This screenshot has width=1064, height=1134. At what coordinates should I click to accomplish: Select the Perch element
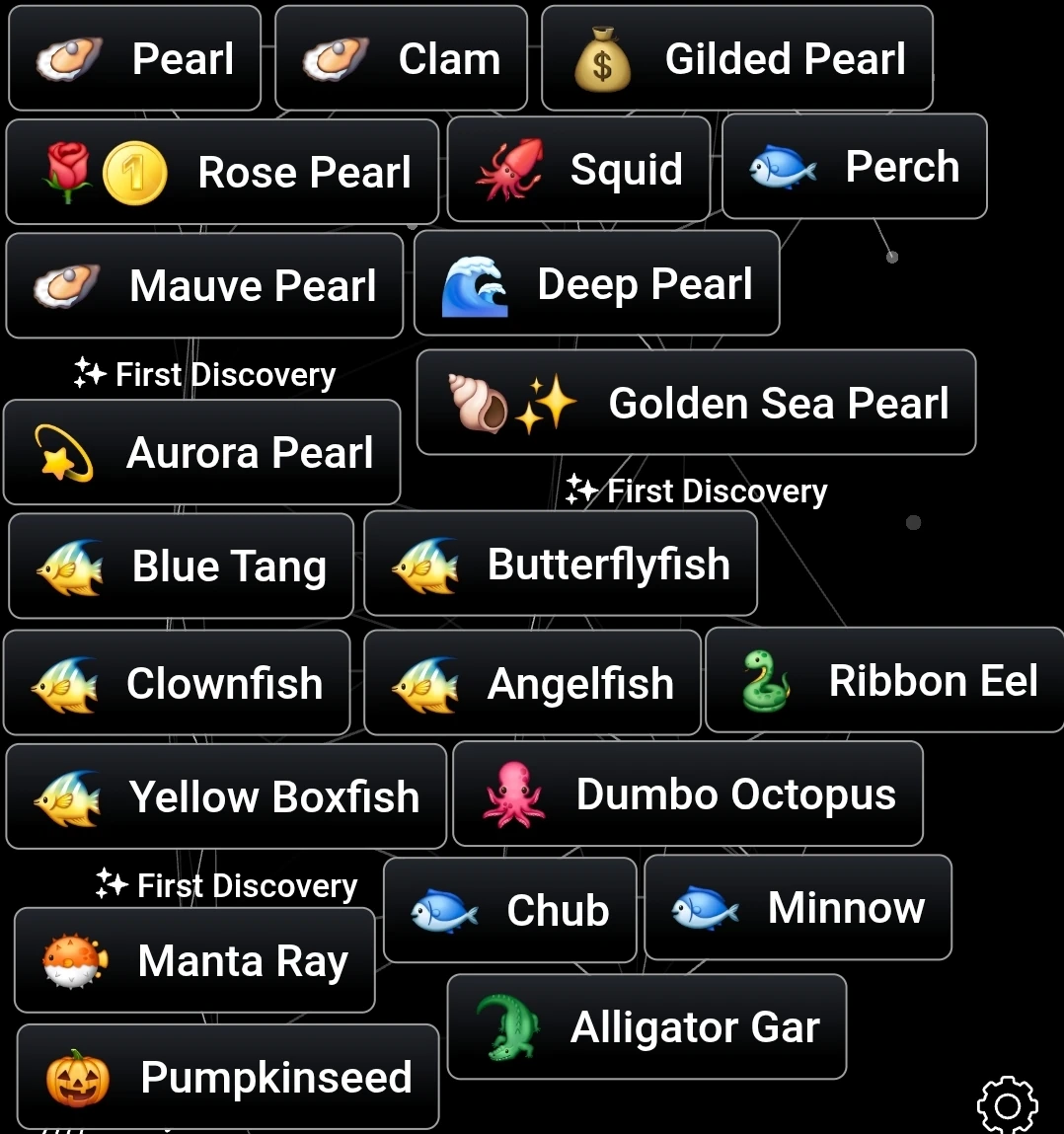pos(854,166)
